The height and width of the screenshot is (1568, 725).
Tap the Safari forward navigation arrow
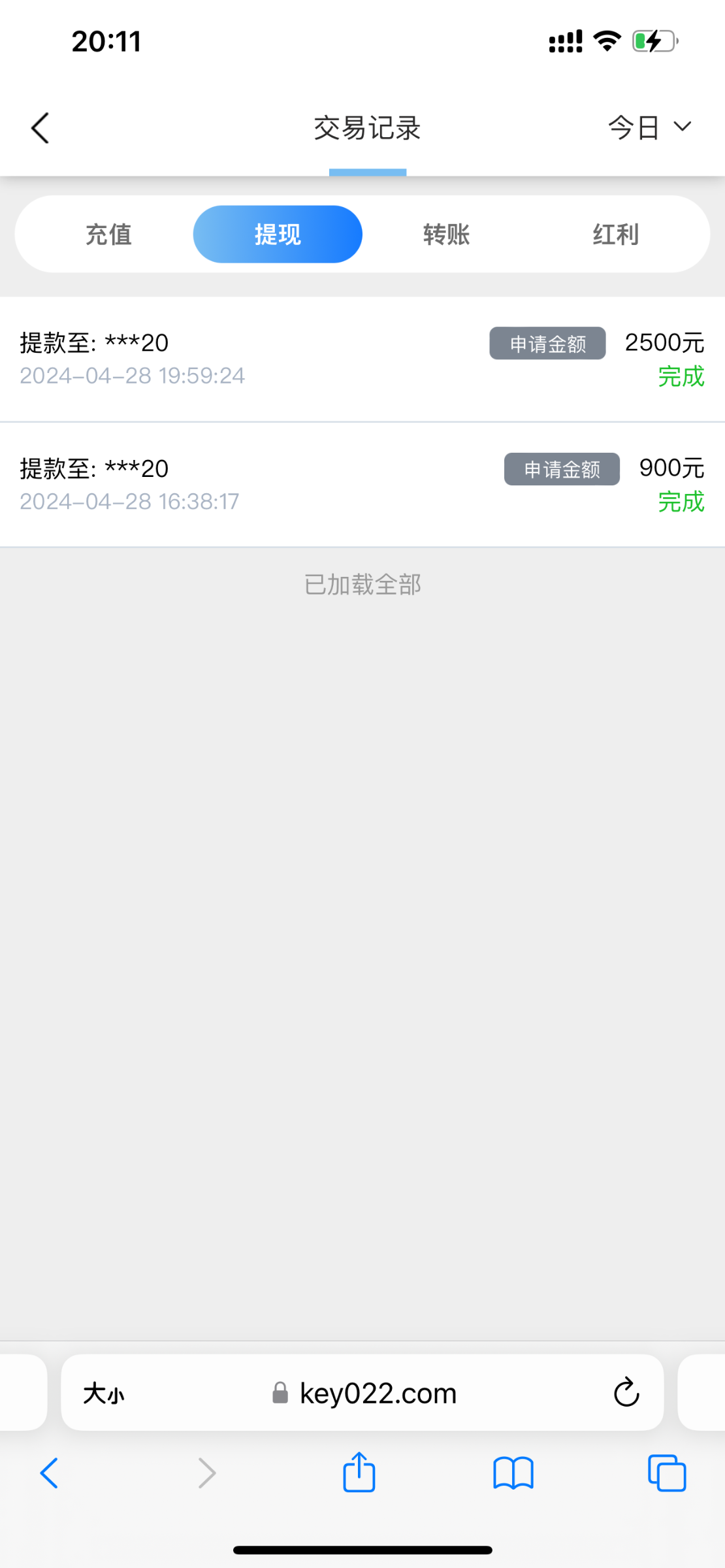point(206,1472)
